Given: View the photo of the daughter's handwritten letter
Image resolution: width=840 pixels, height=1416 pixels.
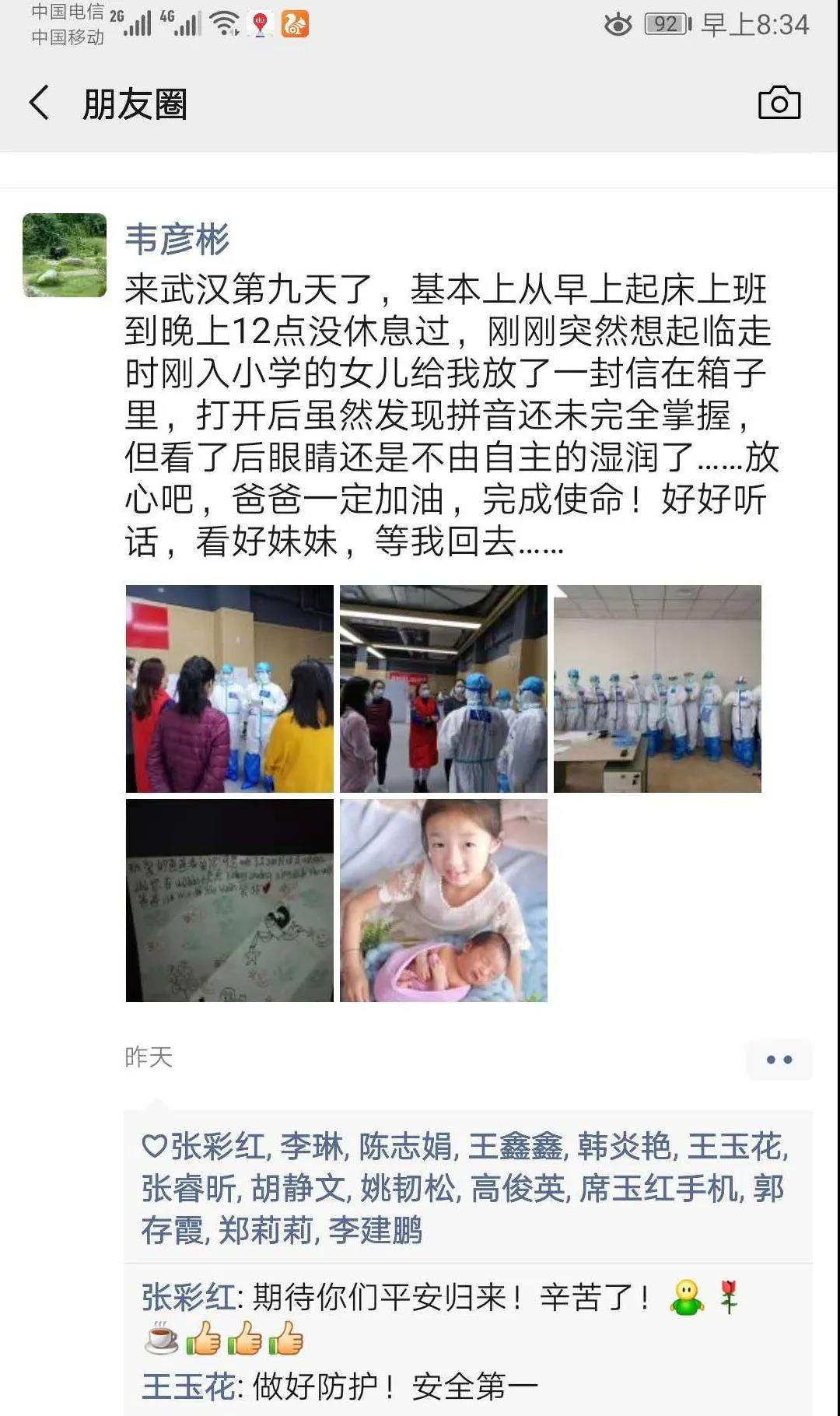Looking at the screenshot, I should [229, 900].
